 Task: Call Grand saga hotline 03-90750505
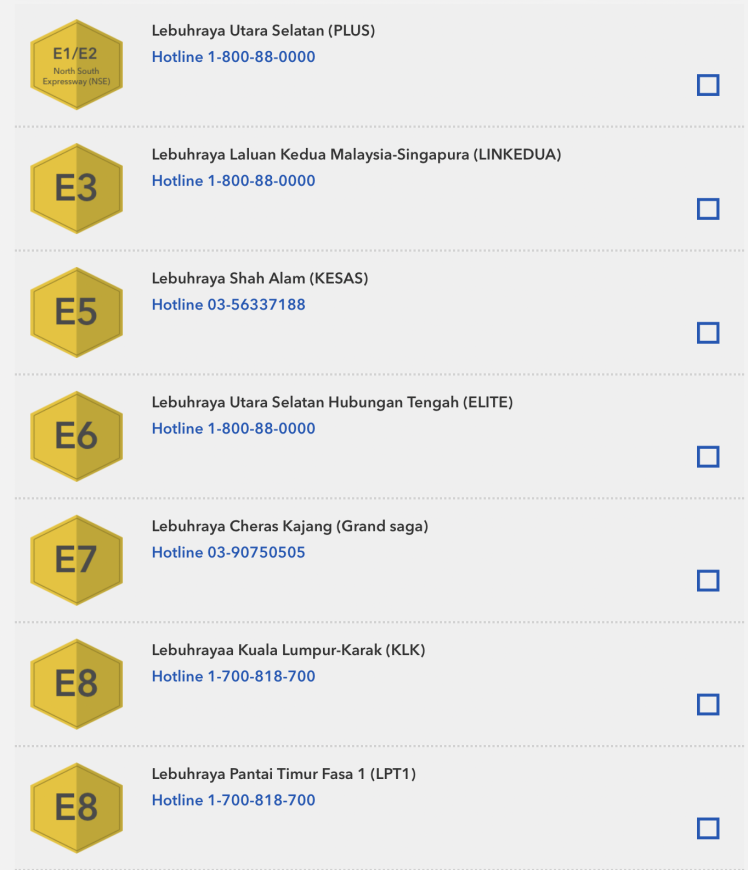(x=229, y=553)
